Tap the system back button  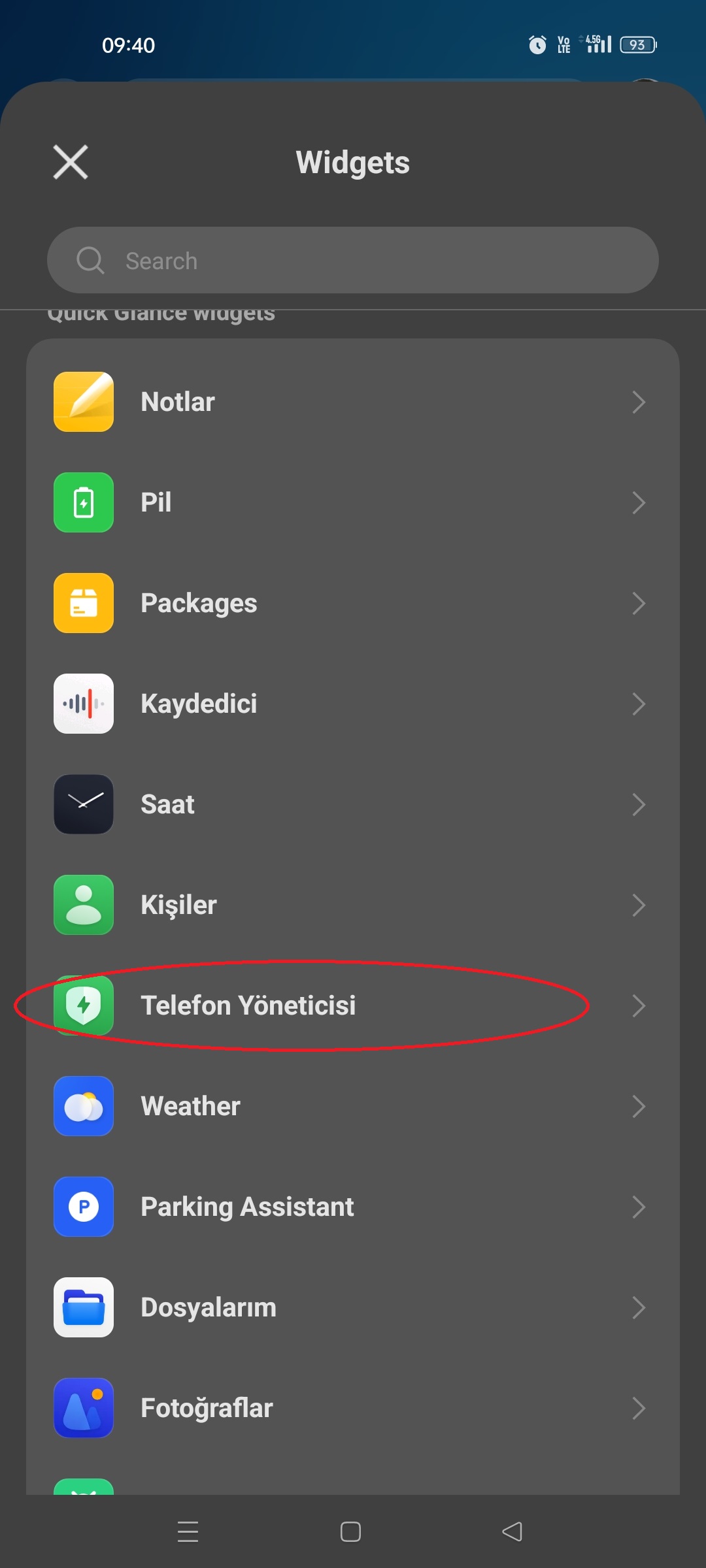[x=513, y=1531]
